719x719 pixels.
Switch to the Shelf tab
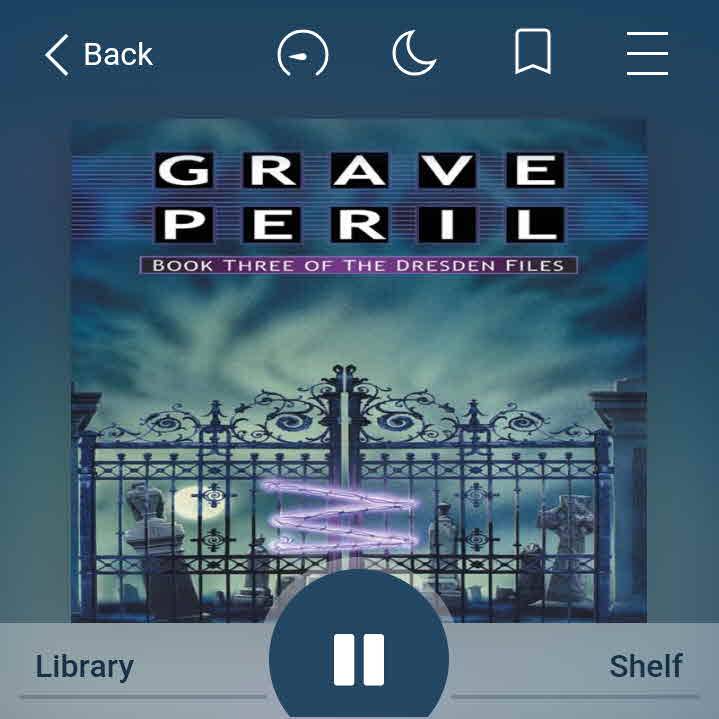(646, 666)
